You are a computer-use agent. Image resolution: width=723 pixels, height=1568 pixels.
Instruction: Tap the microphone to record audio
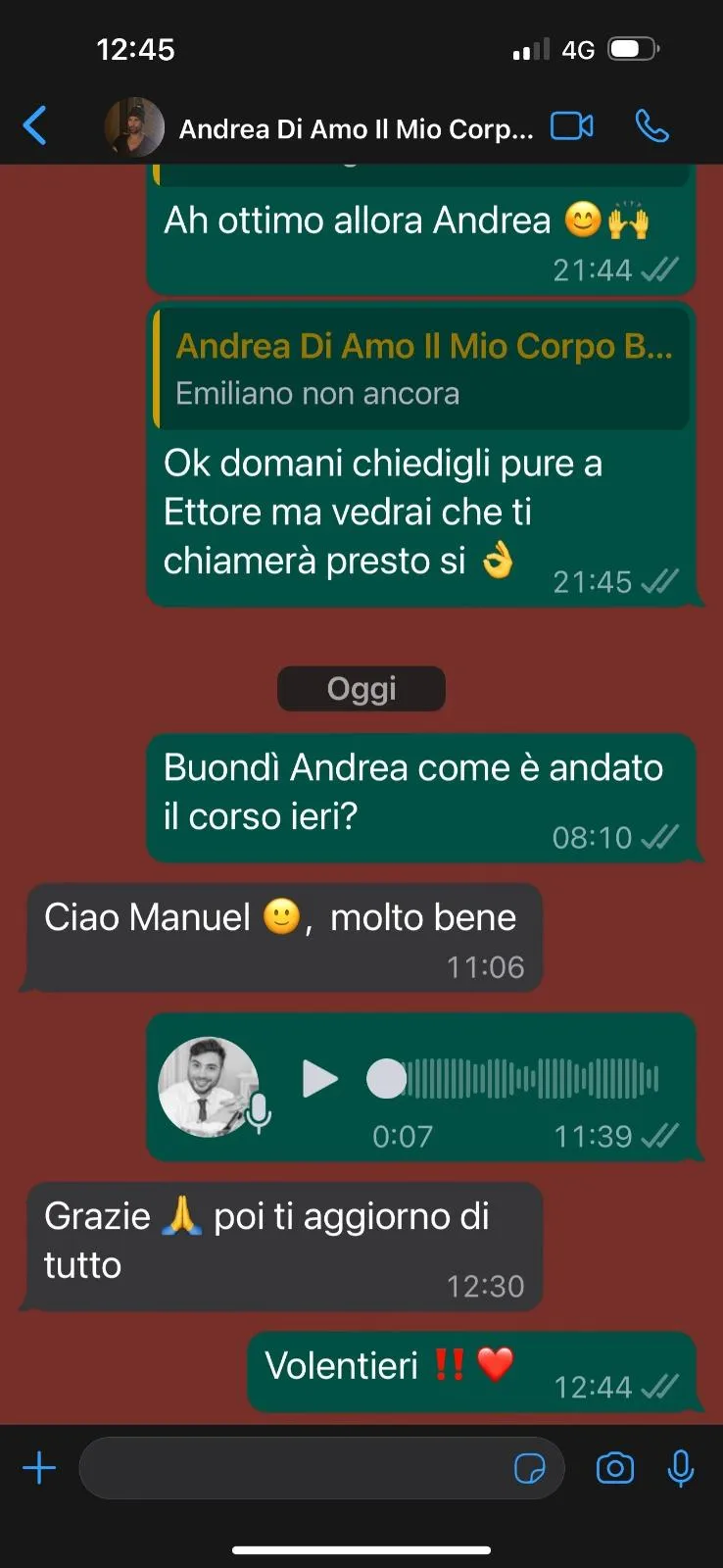coord(681,1468)
